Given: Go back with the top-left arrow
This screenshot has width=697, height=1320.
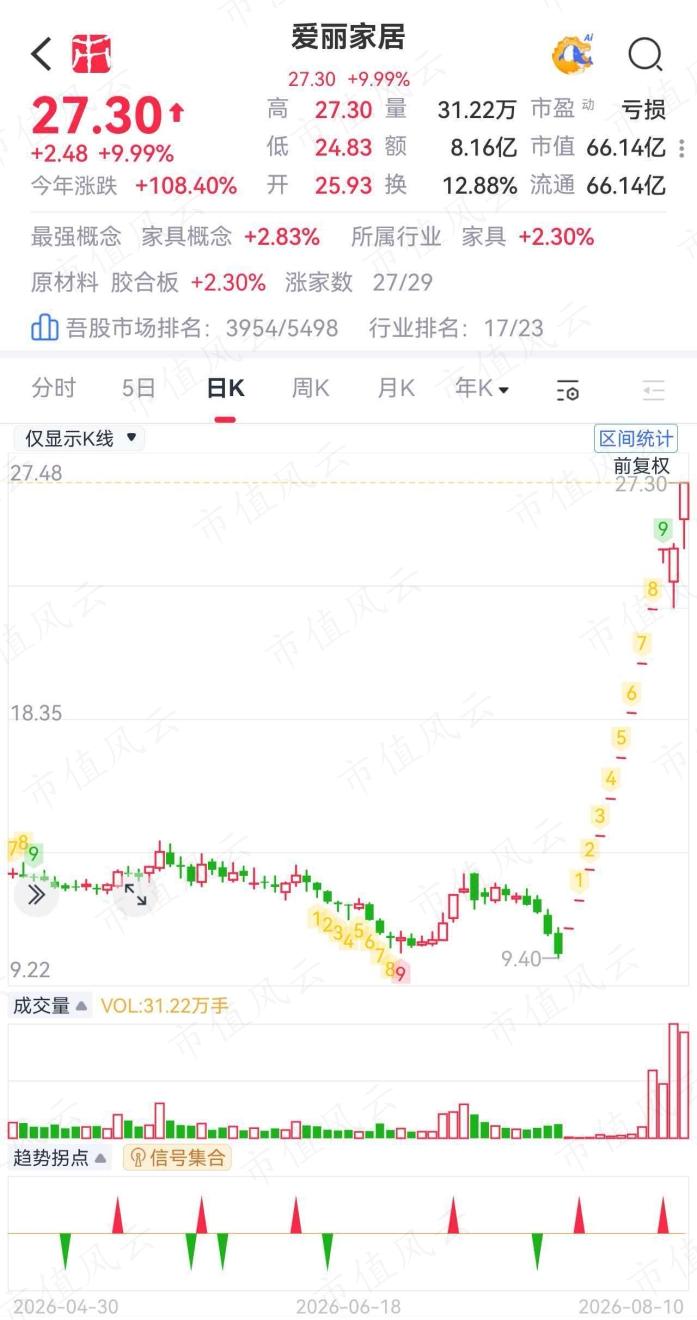Looking at the screenshot, I should [x=41, y=54].
